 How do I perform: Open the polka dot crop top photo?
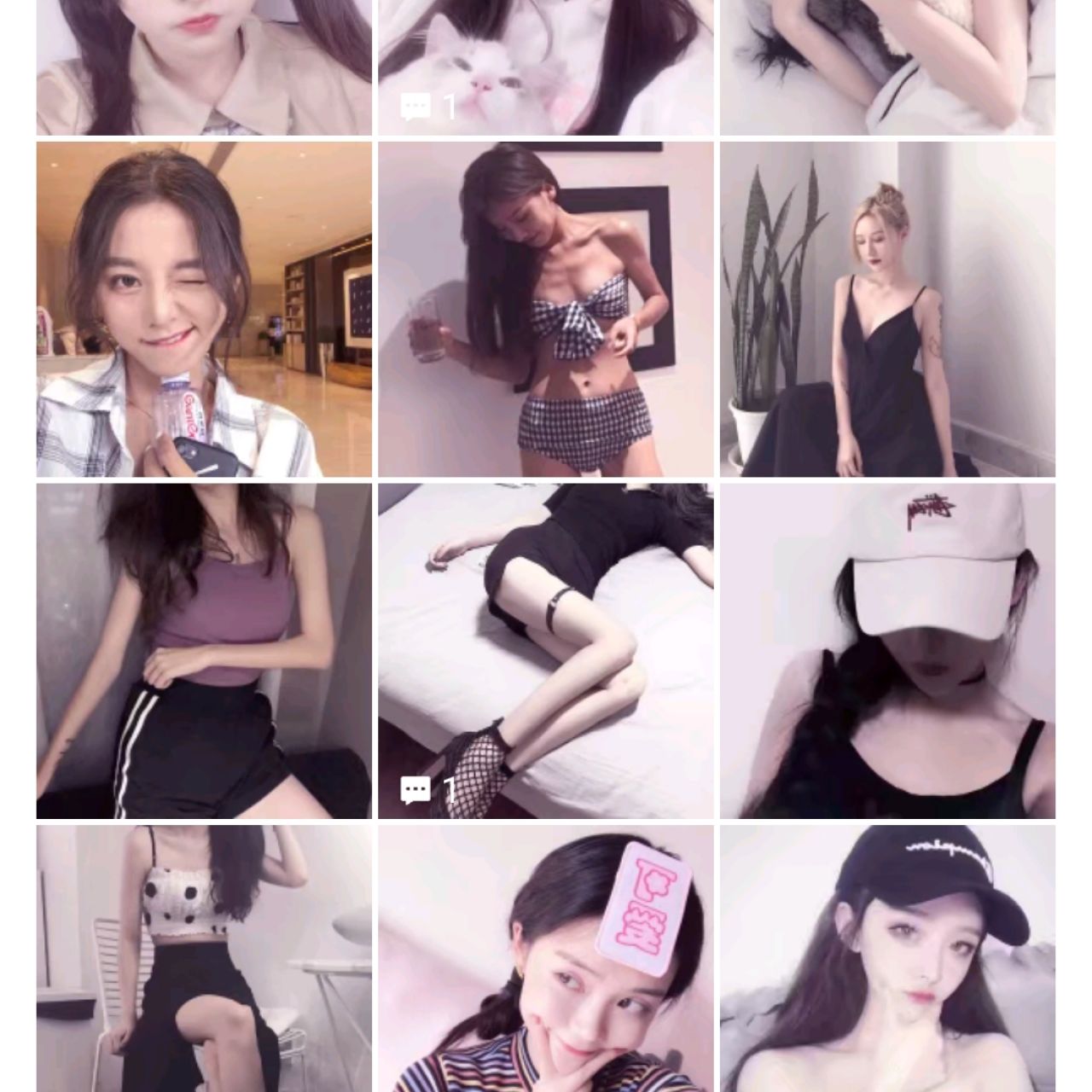[x=204, y=958]
